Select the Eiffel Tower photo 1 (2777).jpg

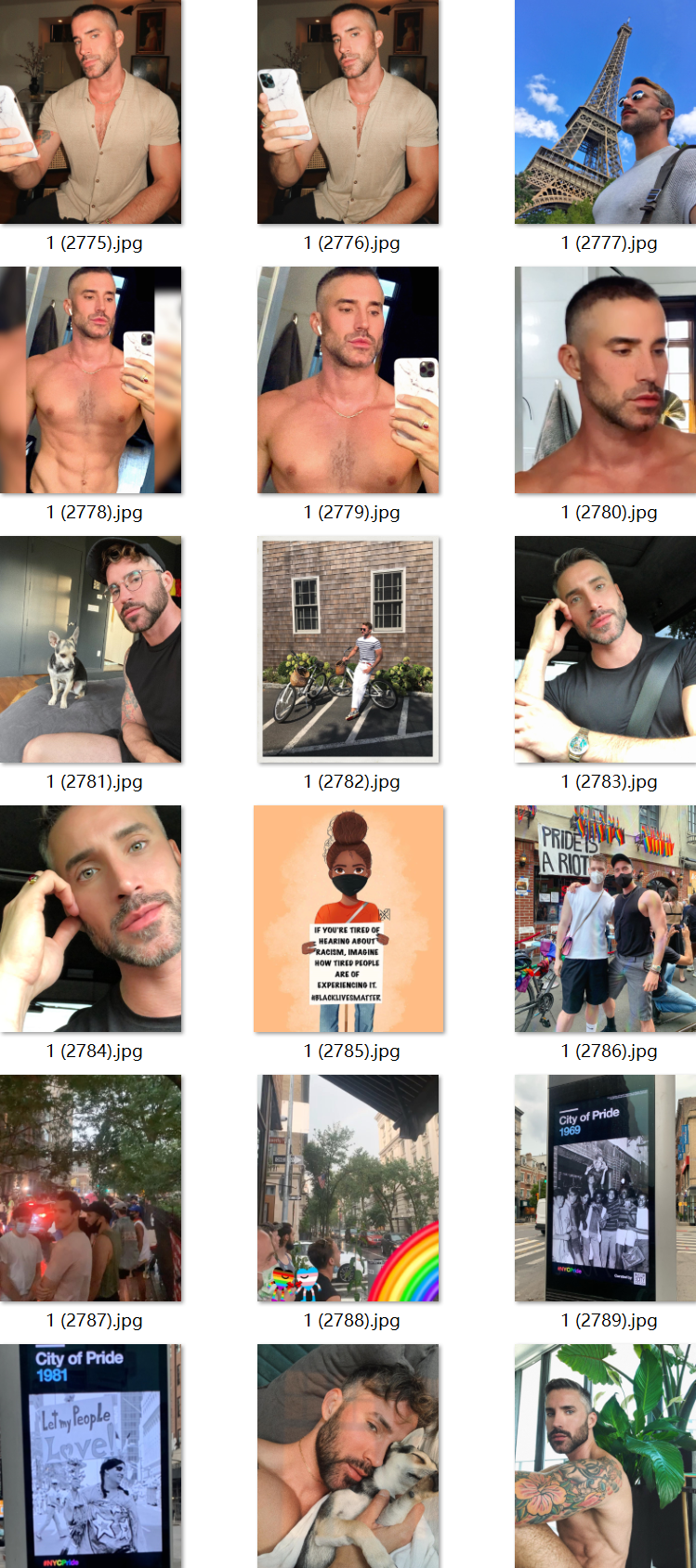(x=605, y=111)
